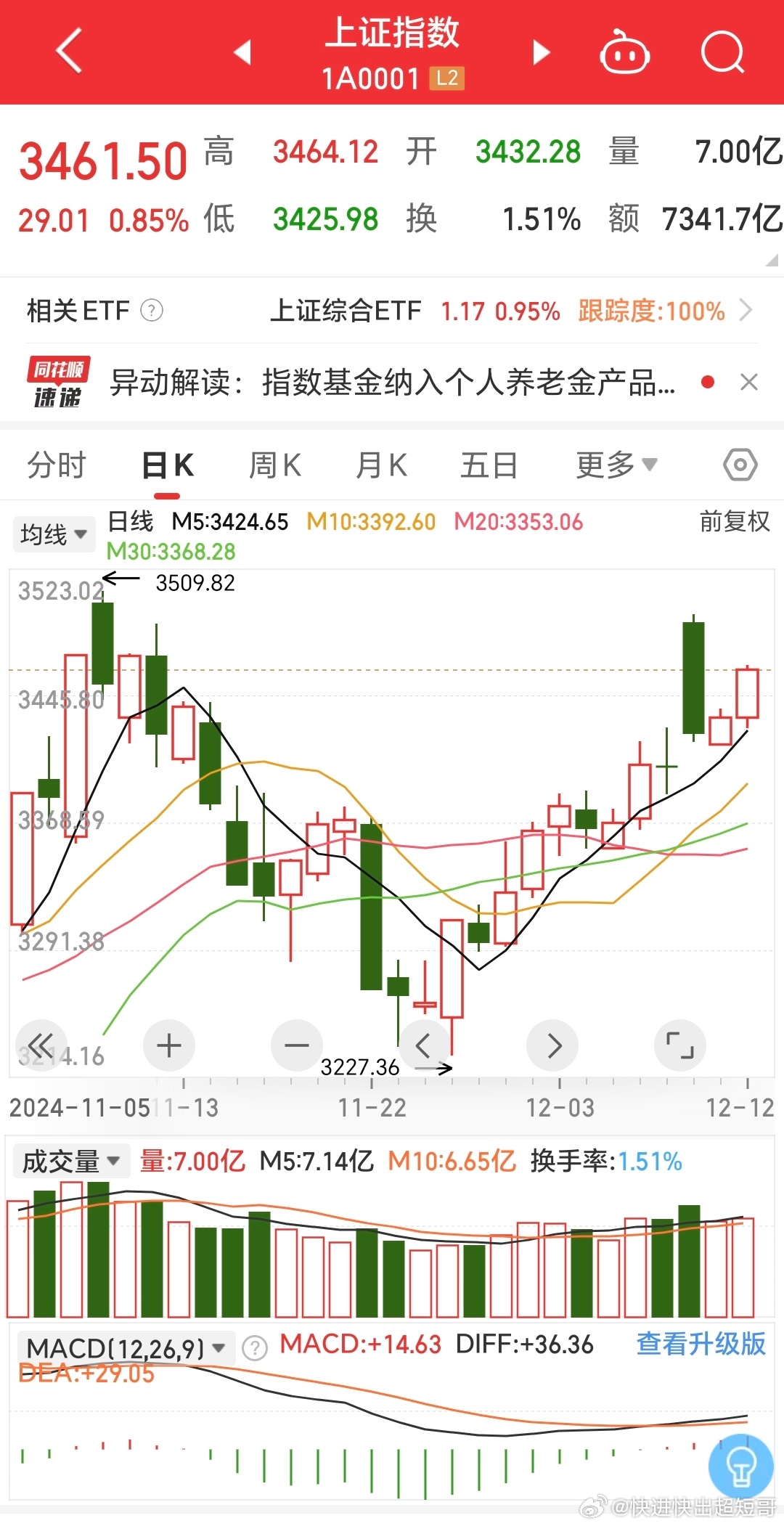Switch to the 月K chart tab
The width and height of the screenshot is (784, 1526).
click(x=381, y=465)
